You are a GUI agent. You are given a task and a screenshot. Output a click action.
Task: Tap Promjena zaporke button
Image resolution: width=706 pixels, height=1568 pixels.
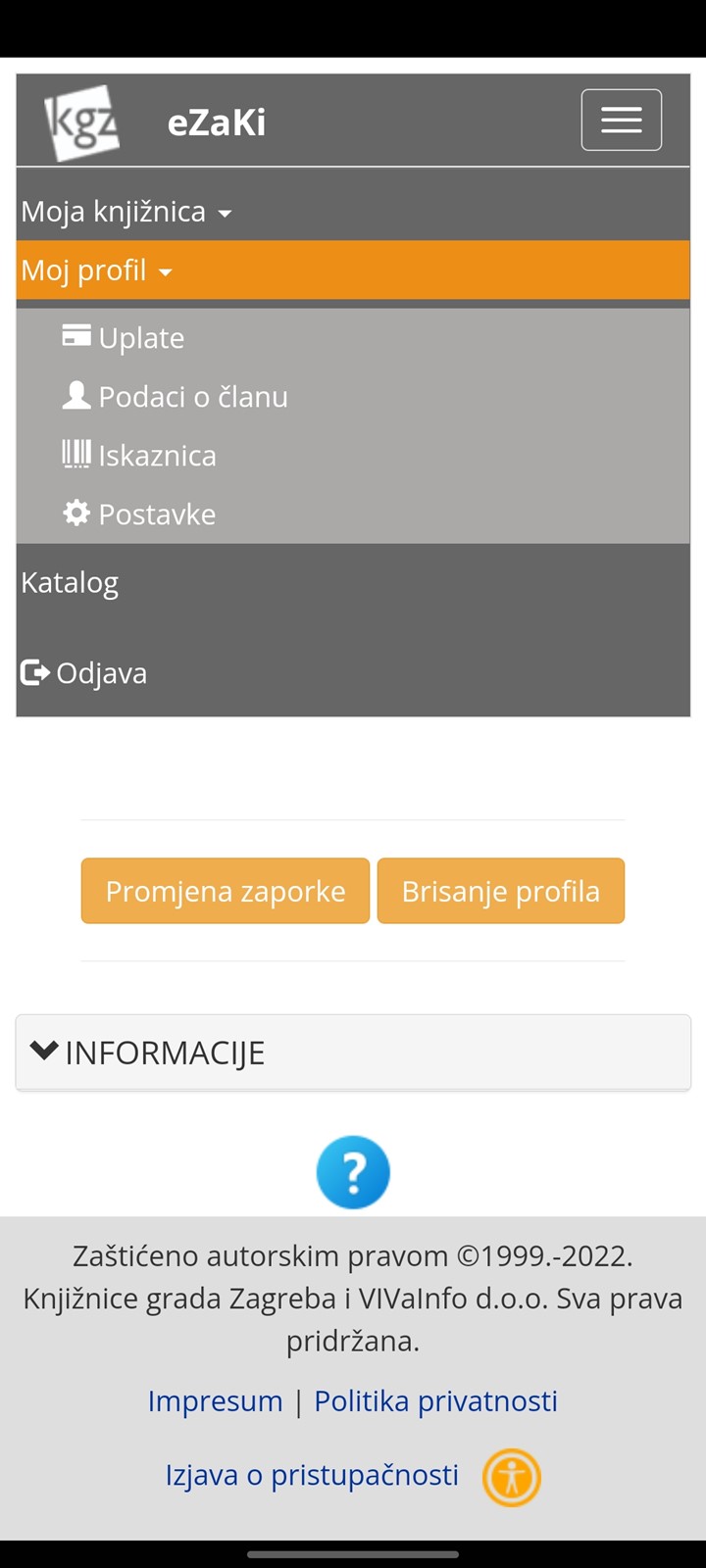pyautogui.click(x=226, y=891)
